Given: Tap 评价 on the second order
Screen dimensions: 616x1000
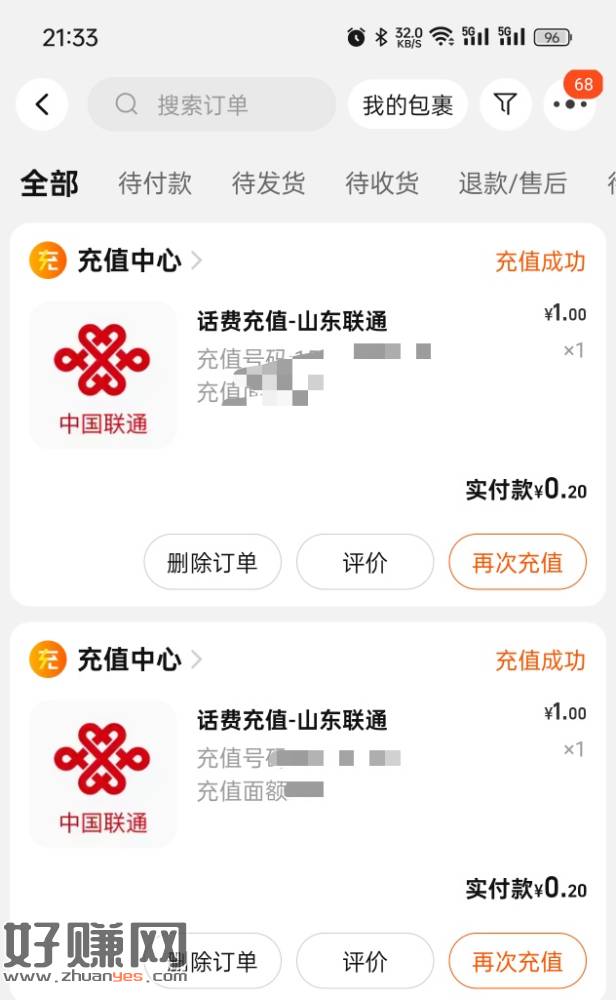Looking at the screenshot, I should 365,960.
